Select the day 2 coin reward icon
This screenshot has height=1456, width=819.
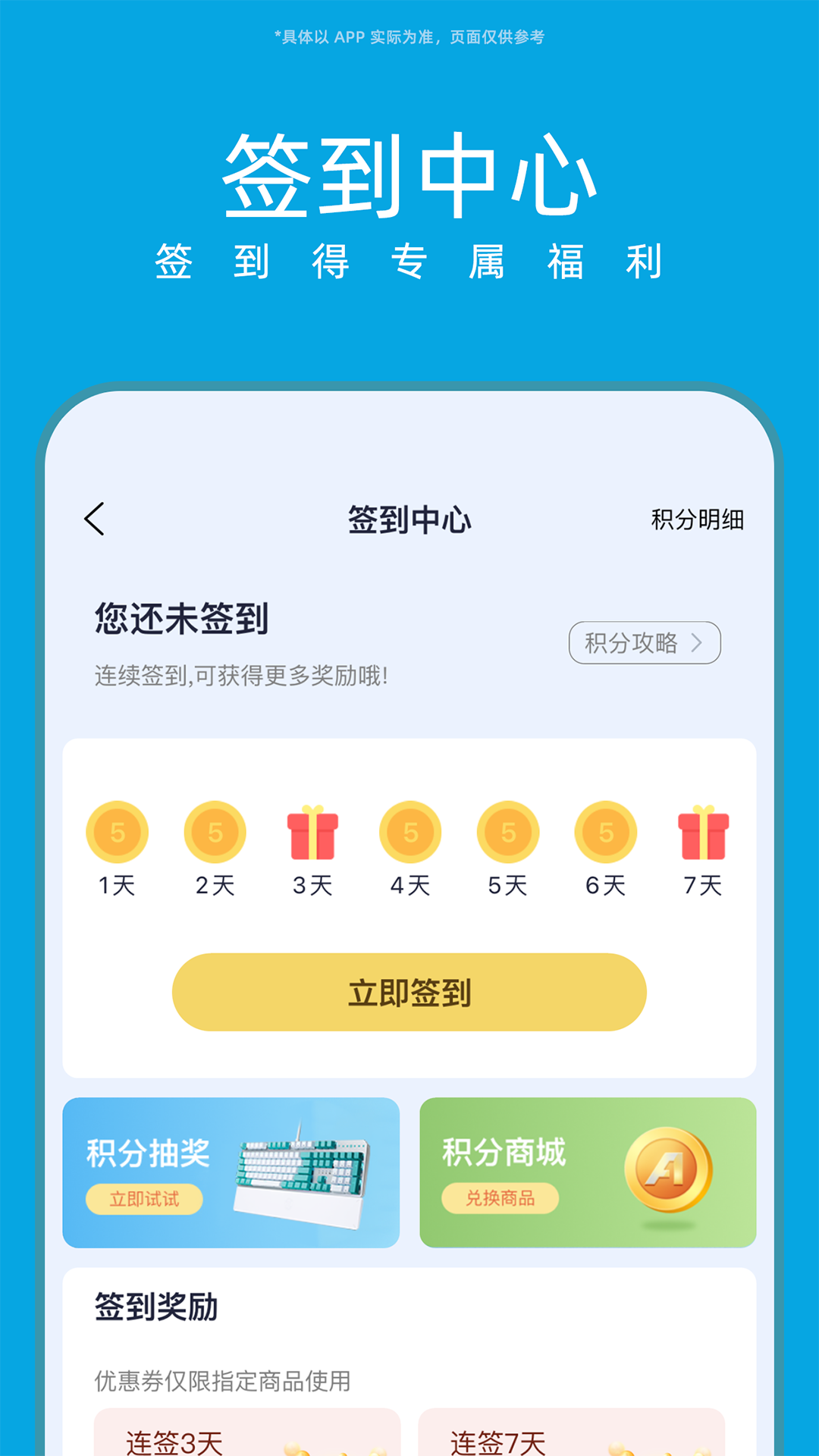(x=215, y=832)
